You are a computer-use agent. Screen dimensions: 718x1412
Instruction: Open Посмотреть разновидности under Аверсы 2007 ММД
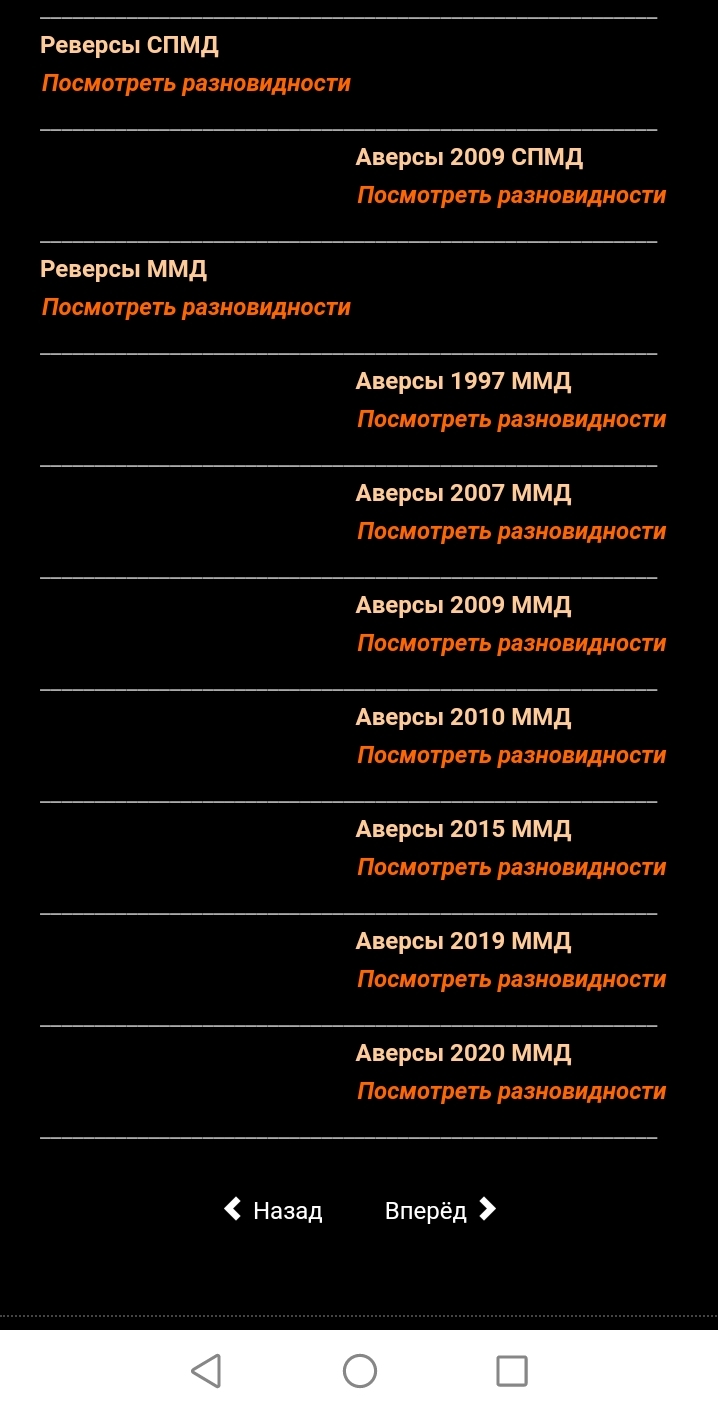click(x=511, y=532)
